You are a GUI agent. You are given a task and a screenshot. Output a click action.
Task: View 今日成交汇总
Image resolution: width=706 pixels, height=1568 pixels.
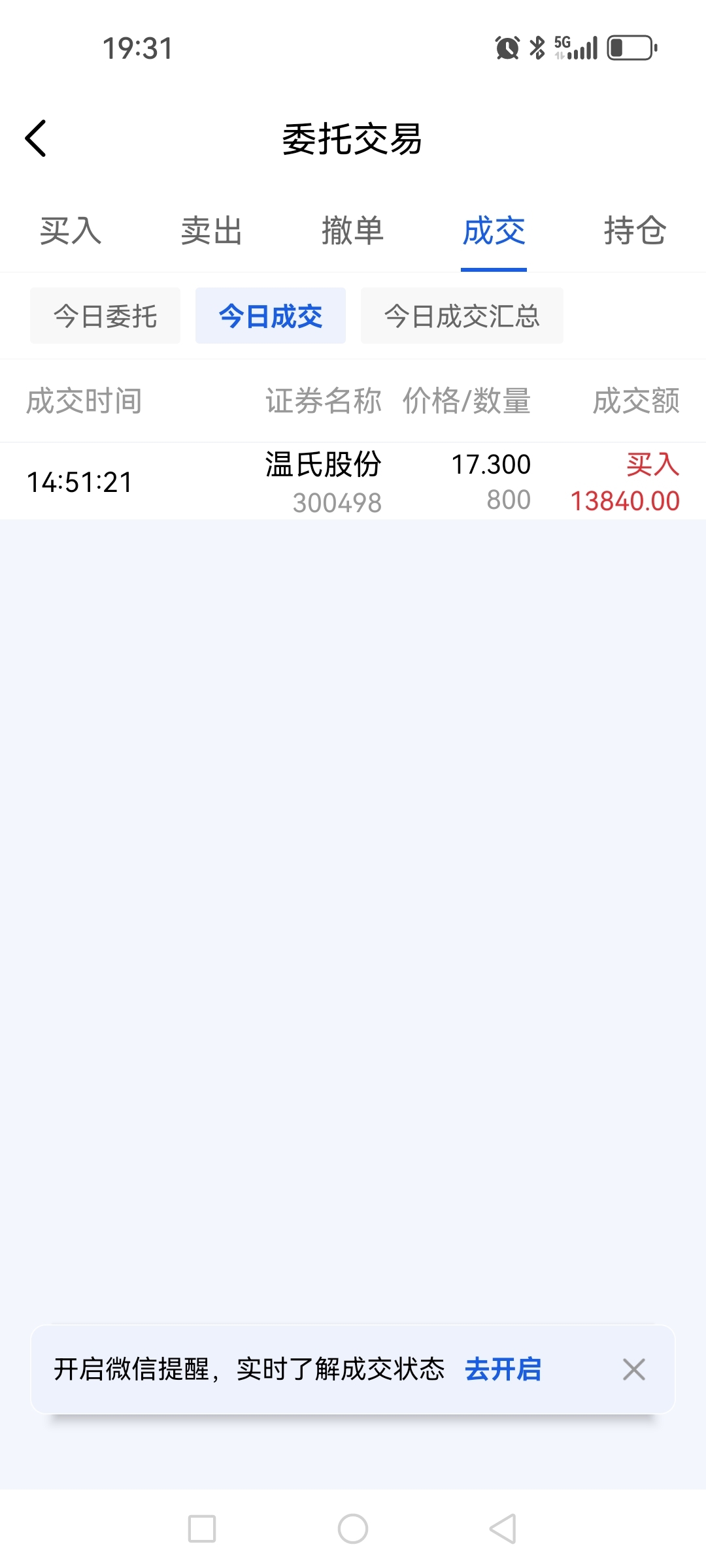click(x=462, y=316)
